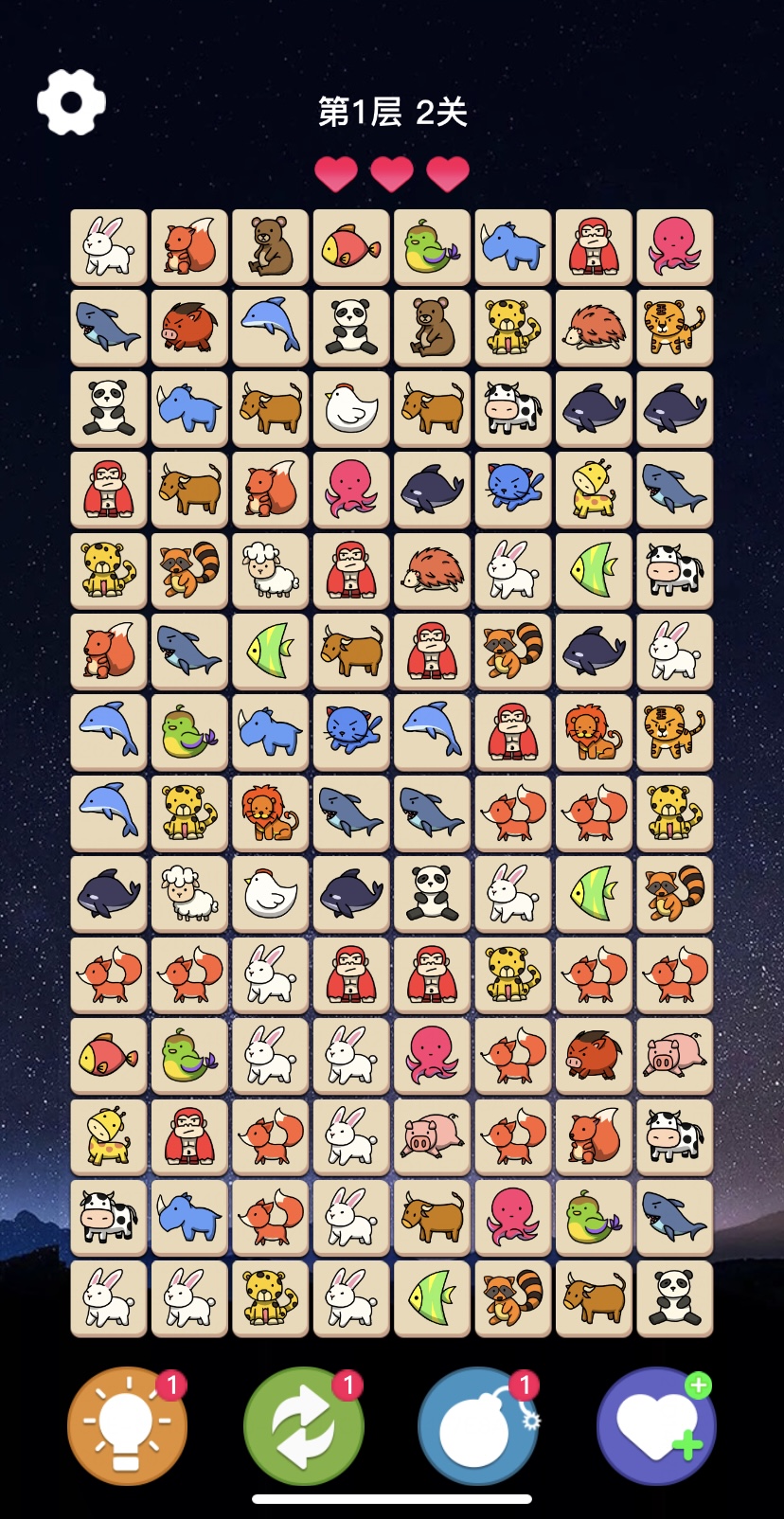
Task: Tap the pink pig tile next to the boar
Action: 674,1055
